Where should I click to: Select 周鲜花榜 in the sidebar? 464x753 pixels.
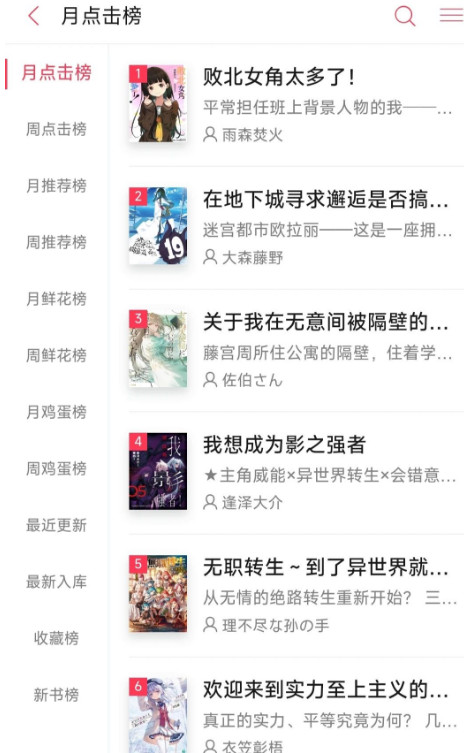coord(56,355)
